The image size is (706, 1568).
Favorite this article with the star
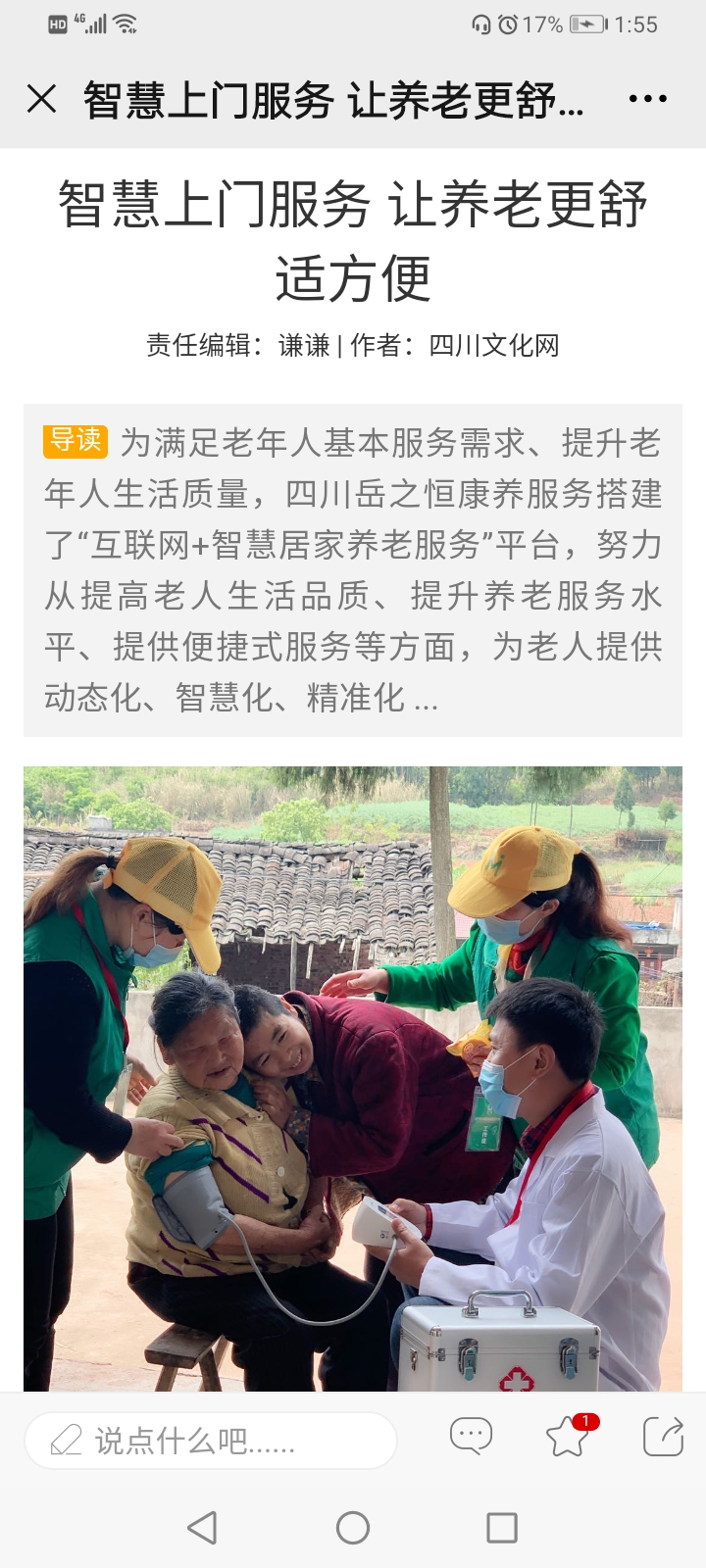[x=567, y=1438]
